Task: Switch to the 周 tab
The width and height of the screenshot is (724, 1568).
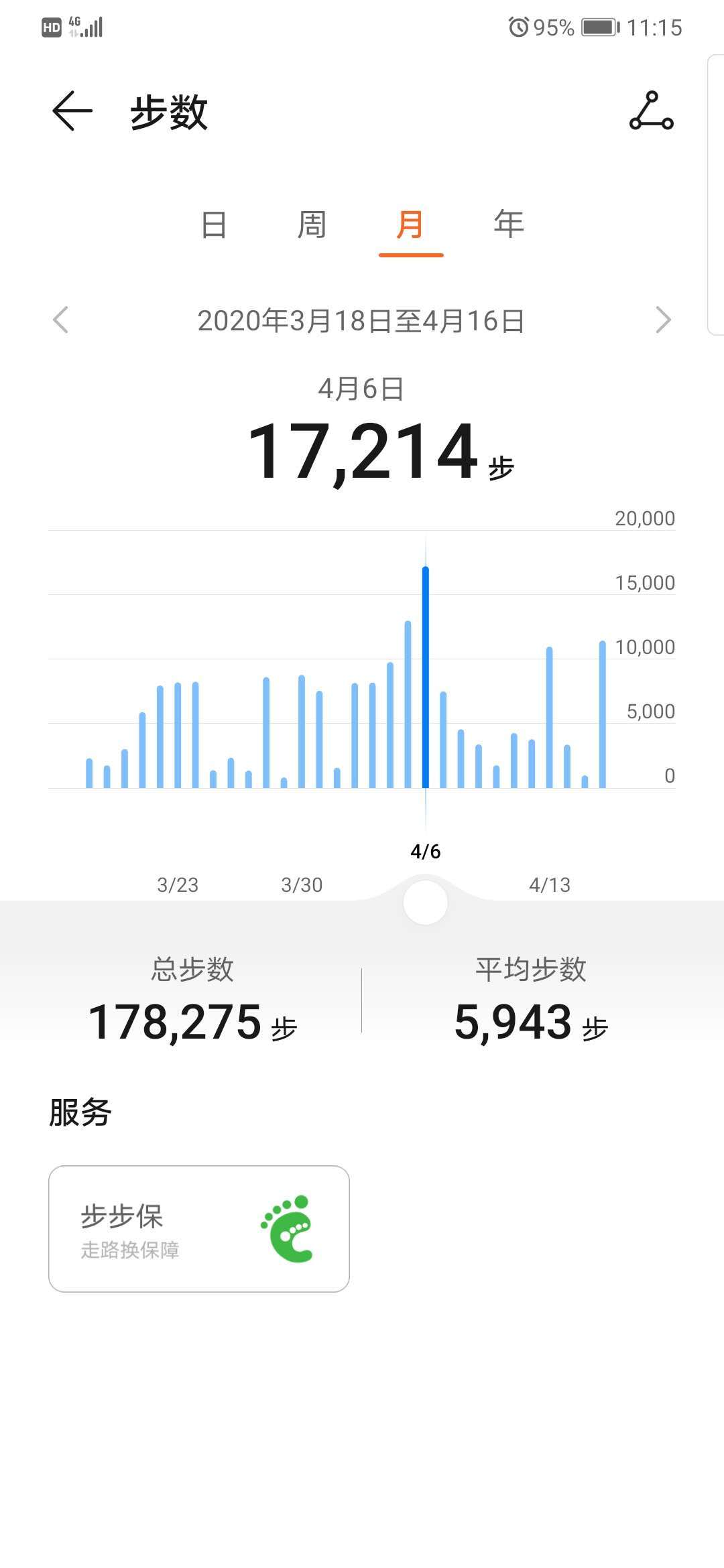Action: (312, 224)
